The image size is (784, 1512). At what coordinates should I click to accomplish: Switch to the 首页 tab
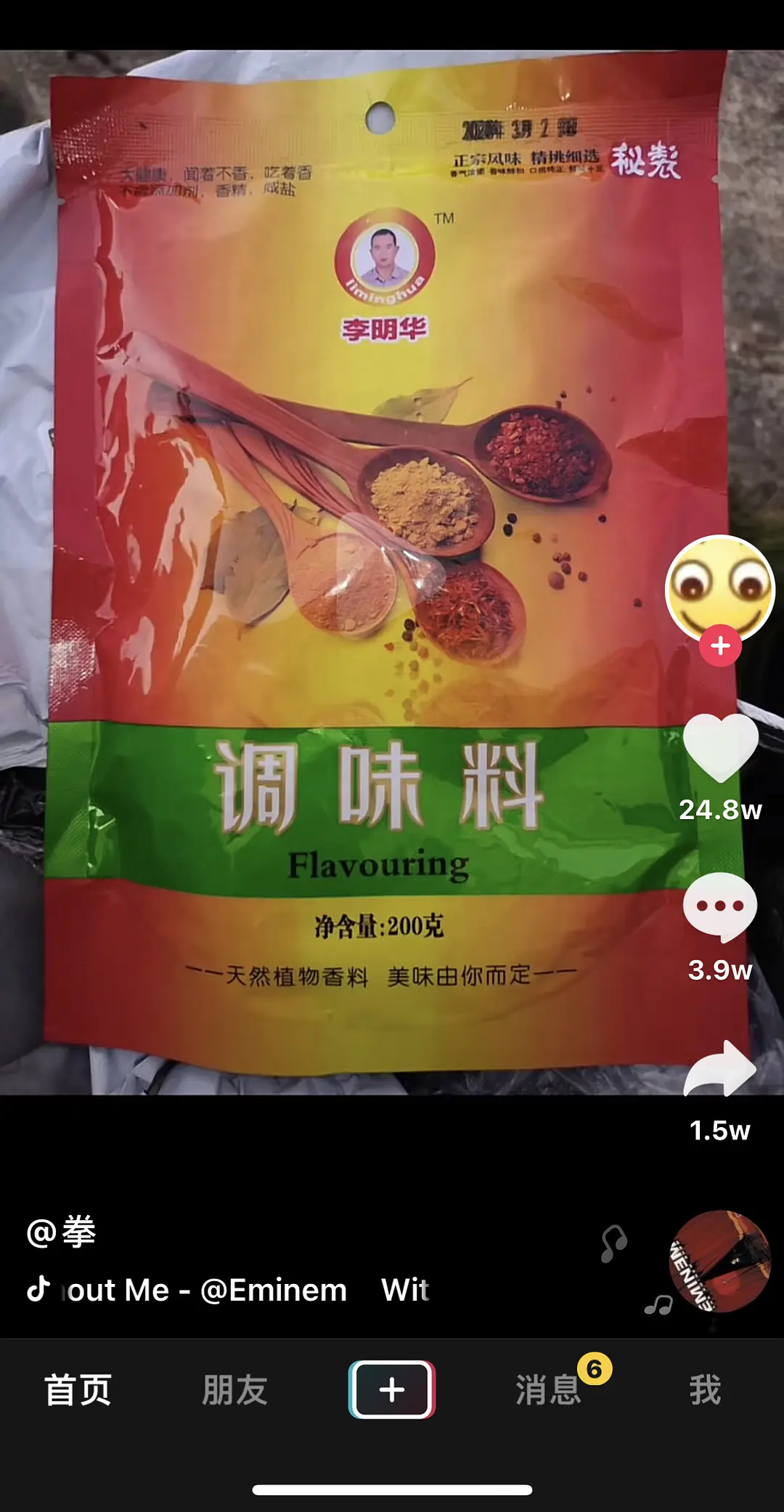coord(78,1390)
